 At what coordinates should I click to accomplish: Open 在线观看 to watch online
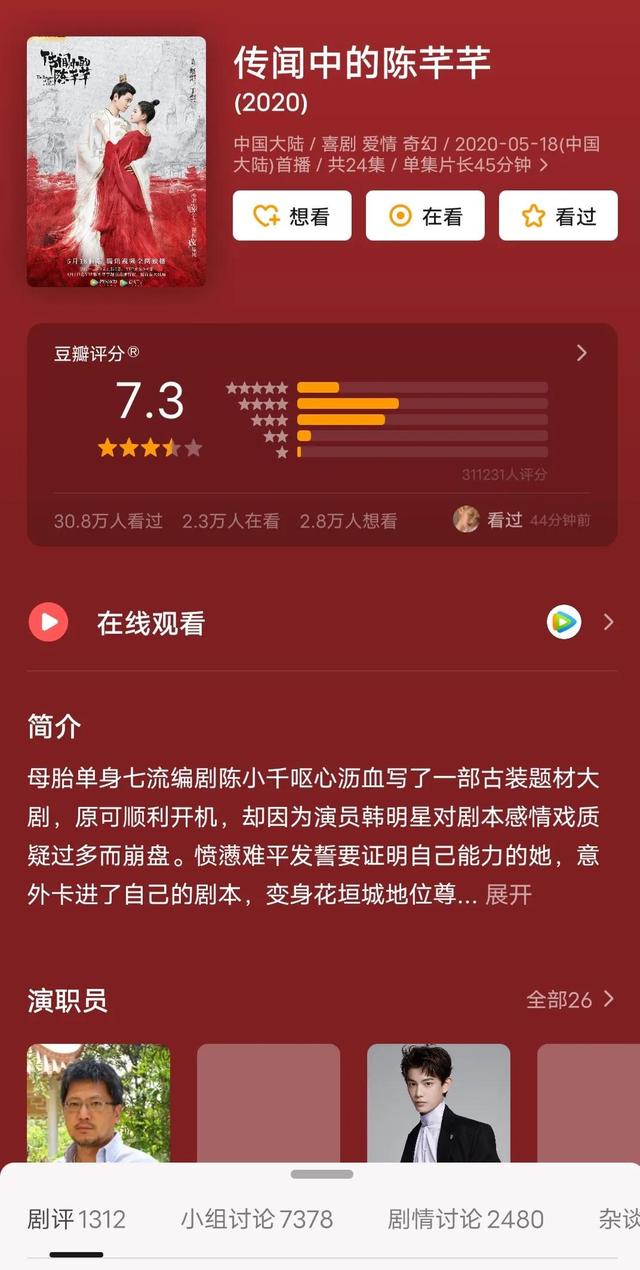150,623
